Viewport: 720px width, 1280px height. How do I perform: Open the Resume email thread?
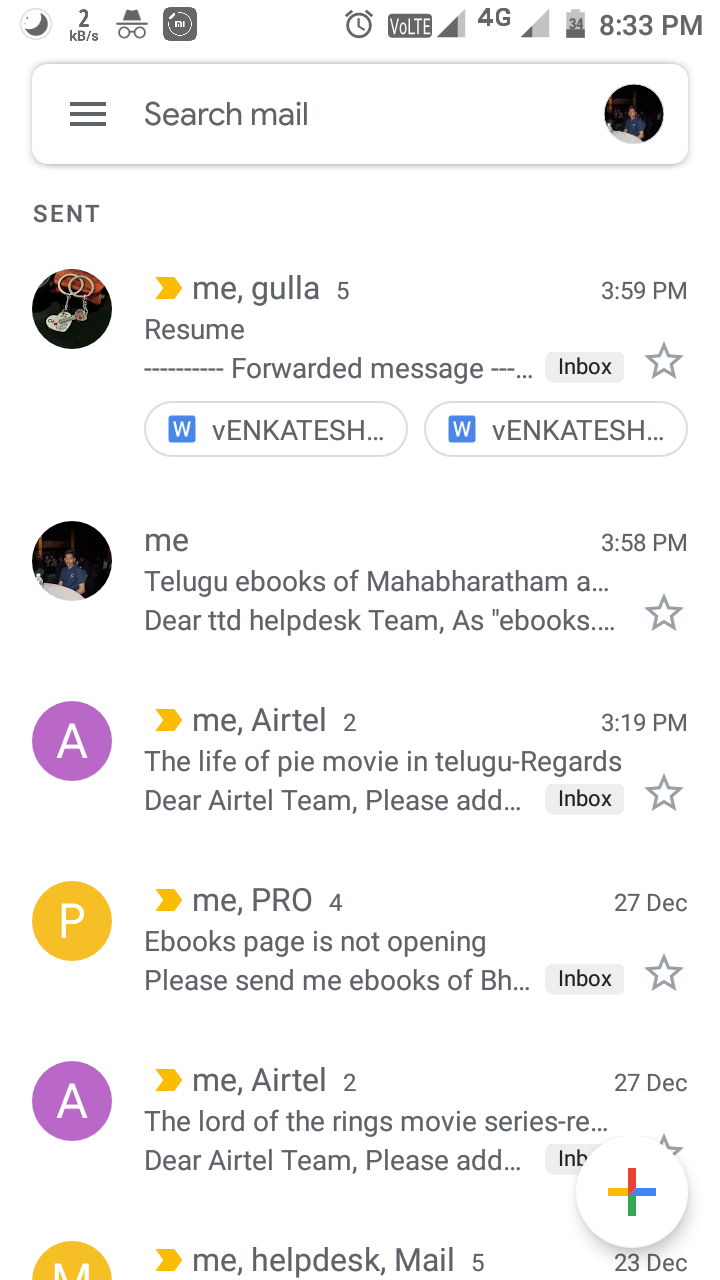click(x=380, y=329)
